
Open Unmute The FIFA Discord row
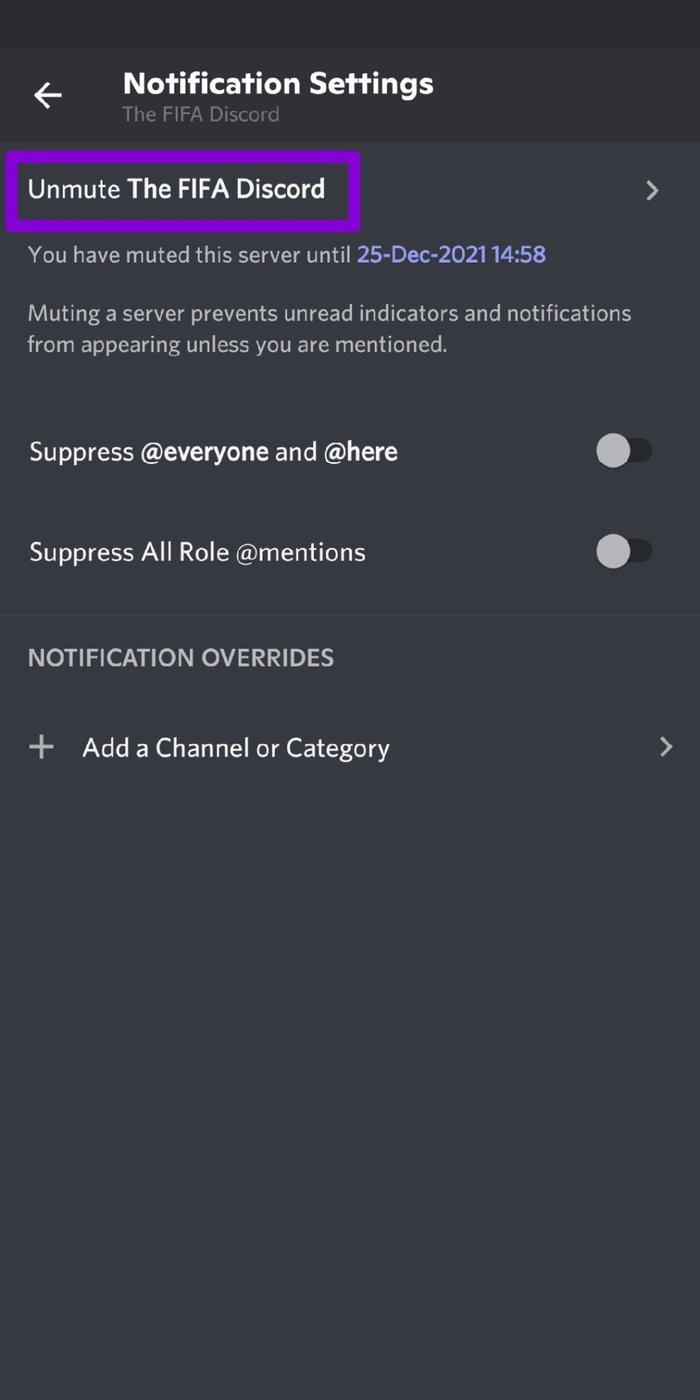[x=350, y=190]
